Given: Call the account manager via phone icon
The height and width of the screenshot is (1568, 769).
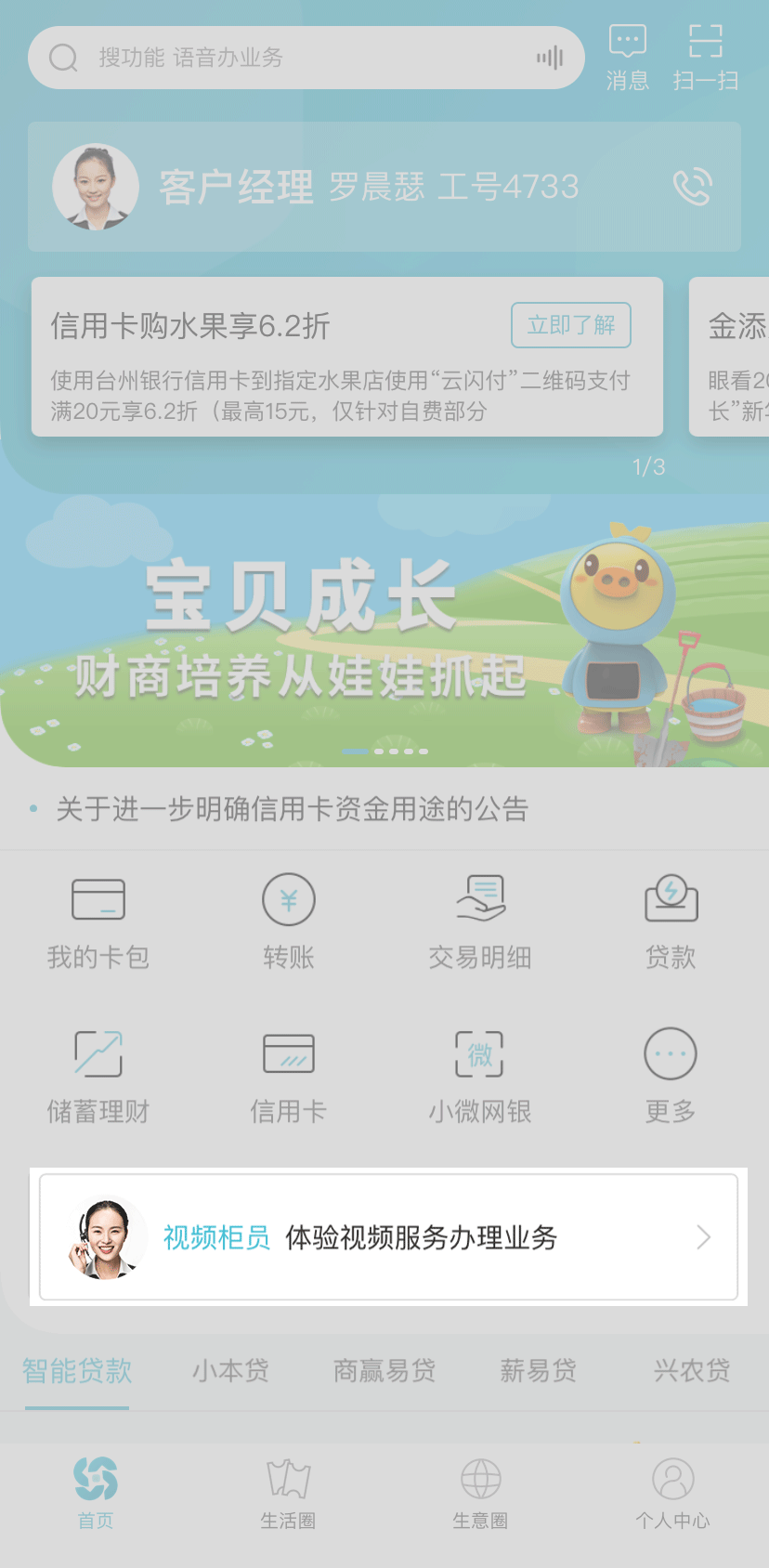Looking at the screenshot, I should point(693,187).
